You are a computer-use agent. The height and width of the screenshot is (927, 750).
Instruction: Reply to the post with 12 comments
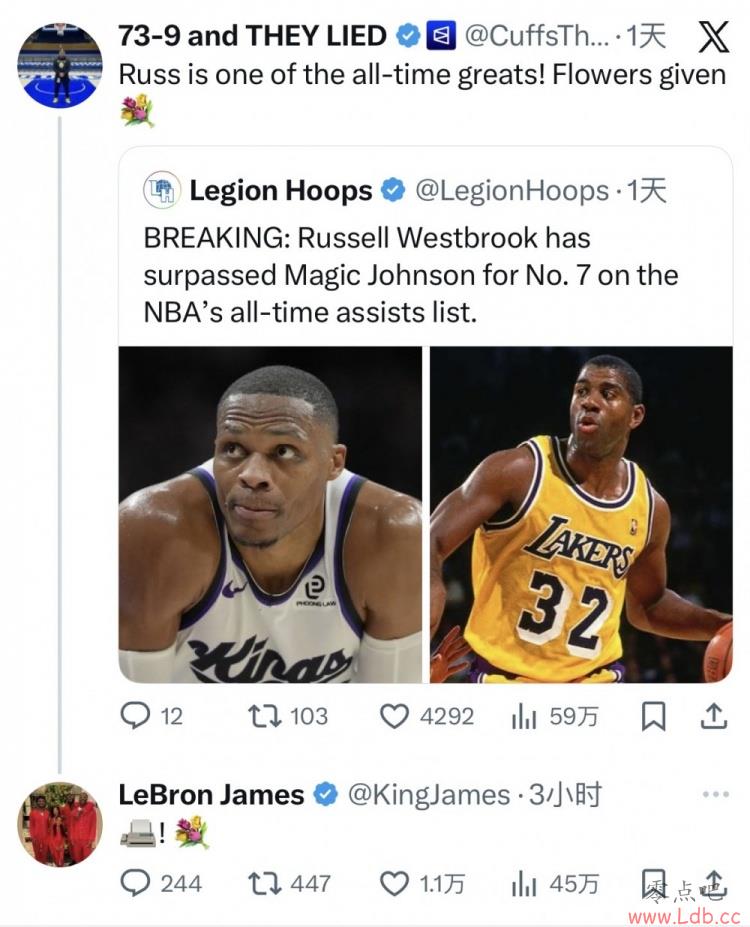click(x=135, y=716)
